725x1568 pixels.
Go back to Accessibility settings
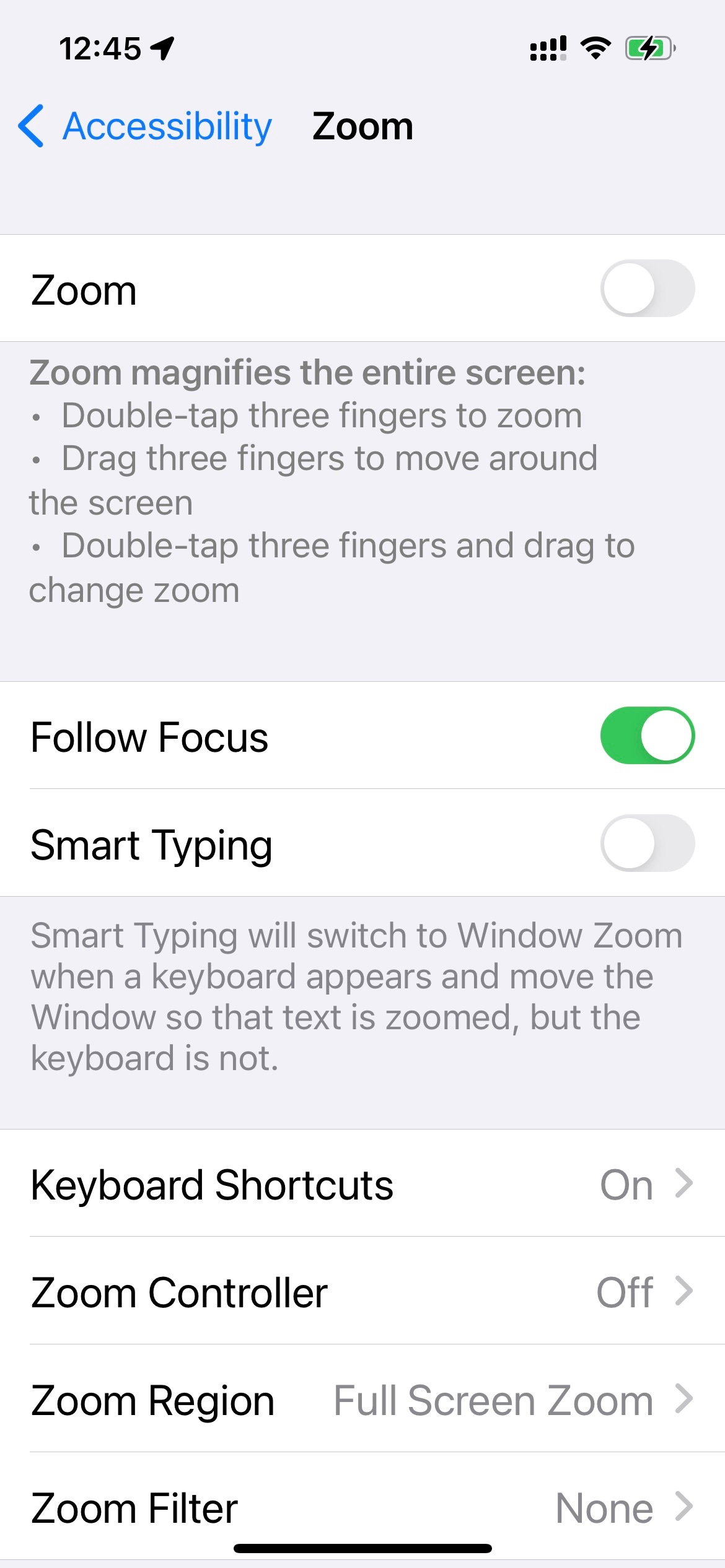(x=146, y=126)
